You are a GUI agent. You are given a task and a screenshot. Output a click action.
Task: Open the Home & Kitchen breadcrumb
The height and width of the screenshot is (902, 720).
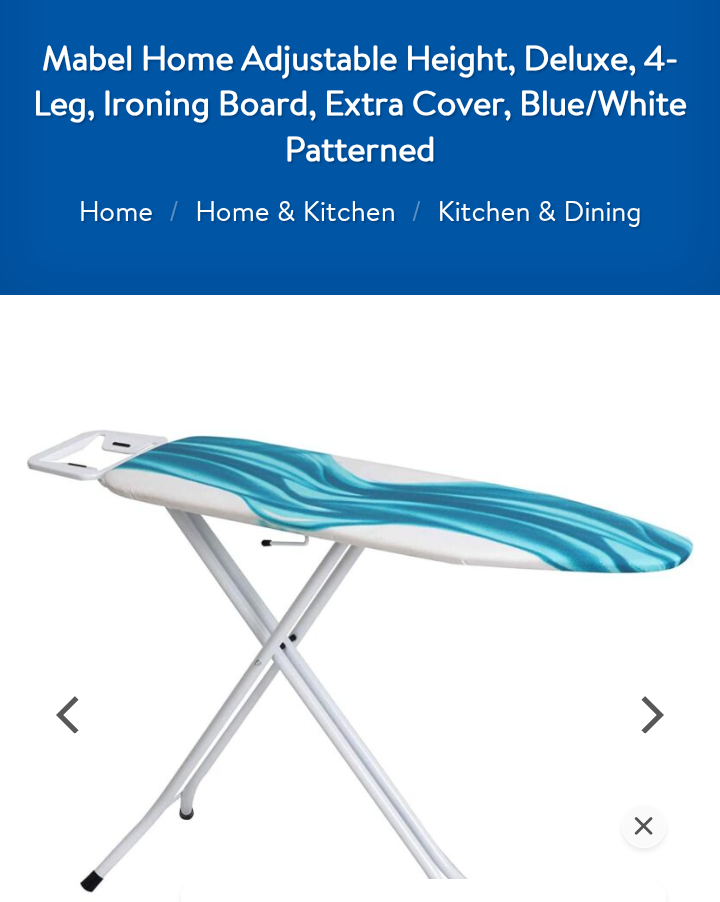point(295,212)
